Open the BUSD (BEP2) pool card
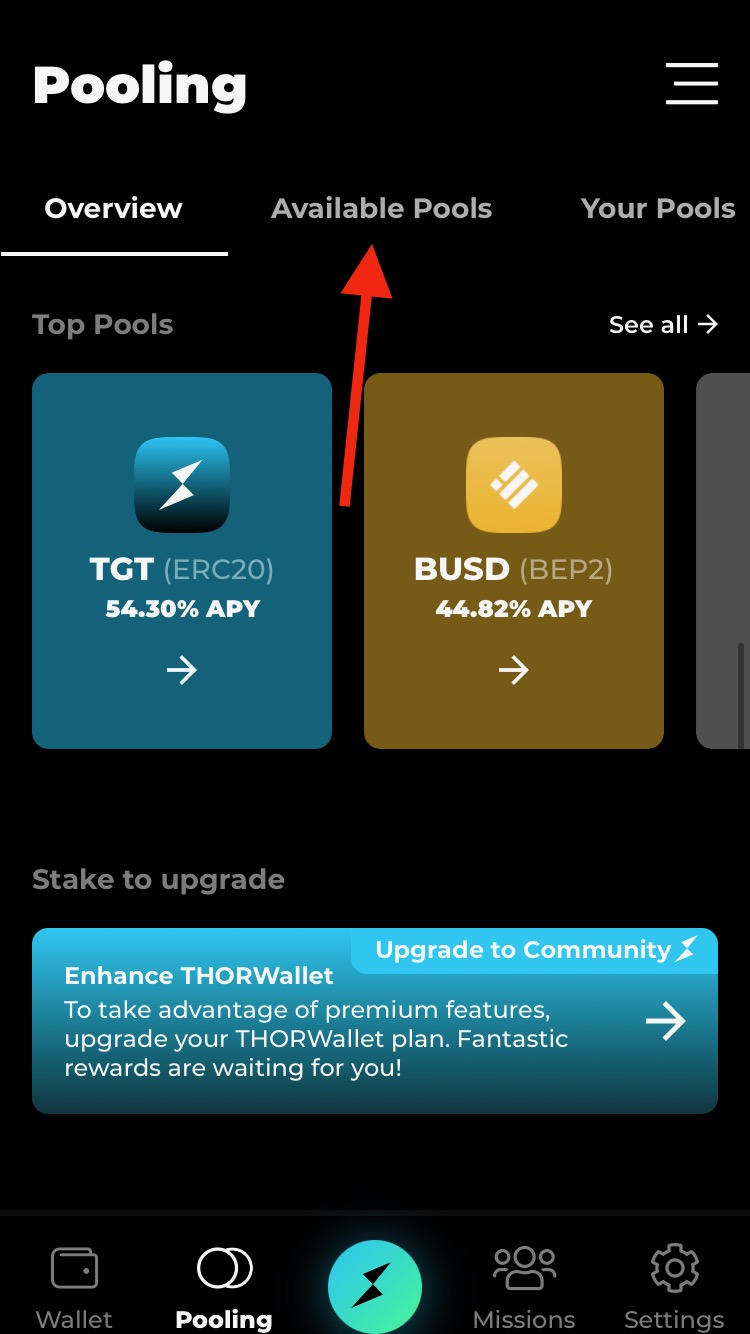 tap(513, 560)
